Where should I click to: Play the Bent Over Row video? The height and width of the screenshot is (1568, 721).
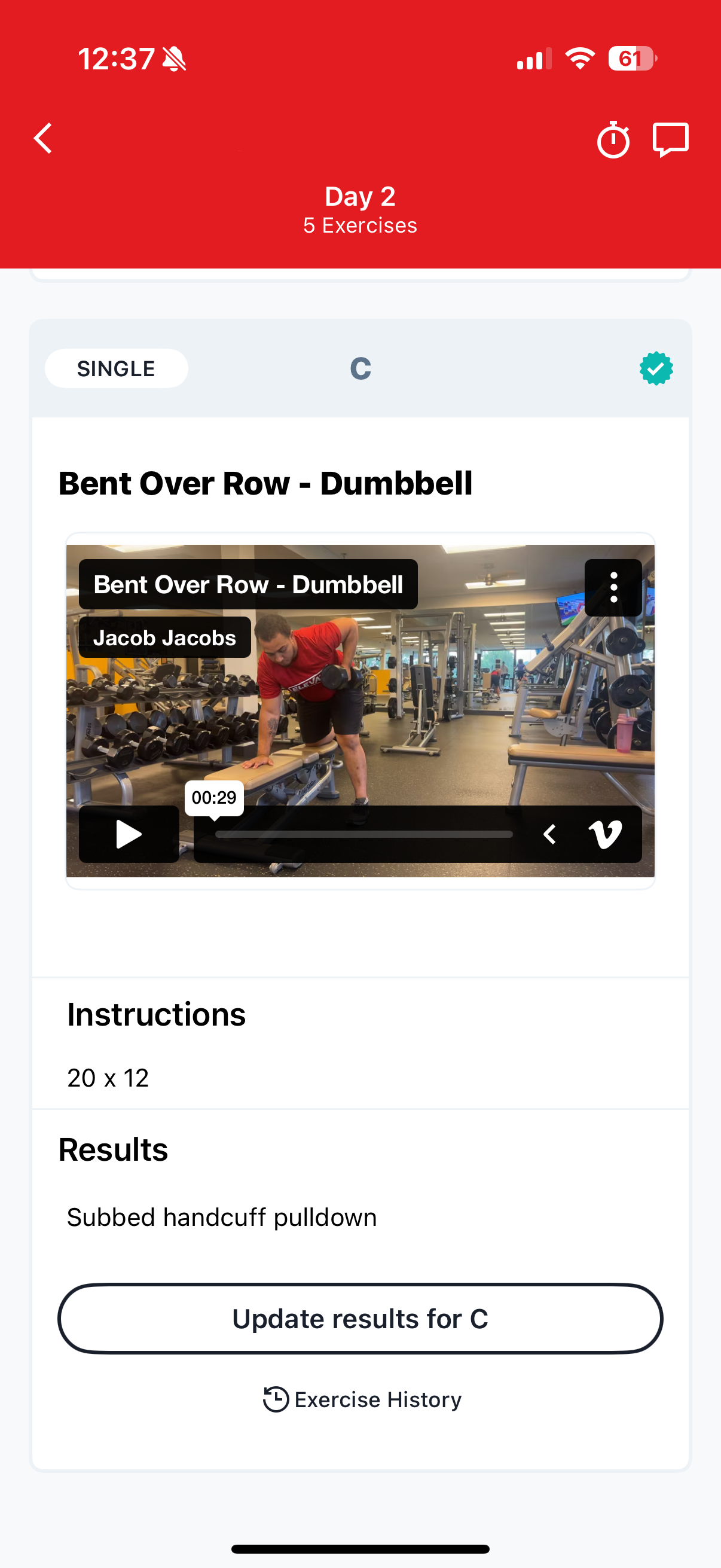[x=129, y=834]
